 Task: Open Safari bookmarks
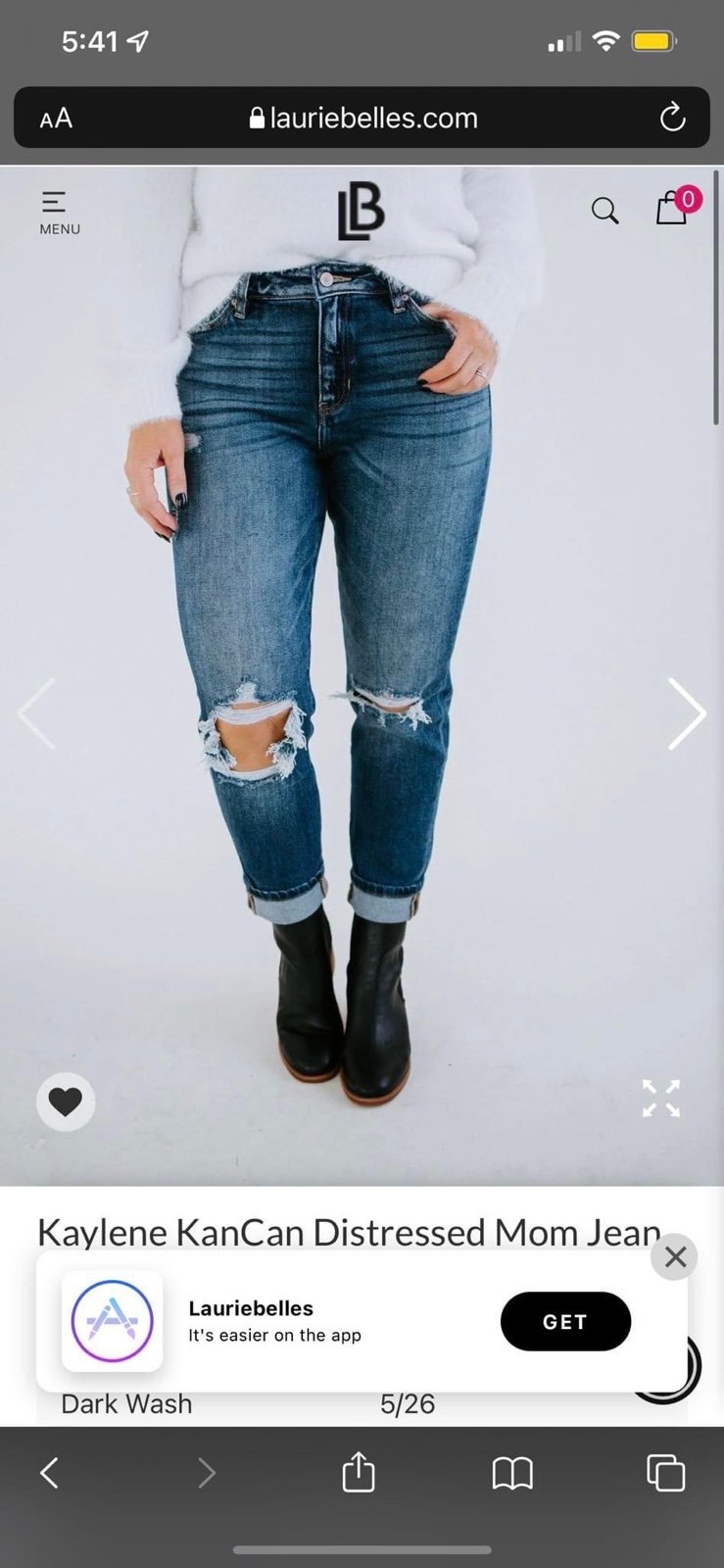click(x=512, y=1472)
